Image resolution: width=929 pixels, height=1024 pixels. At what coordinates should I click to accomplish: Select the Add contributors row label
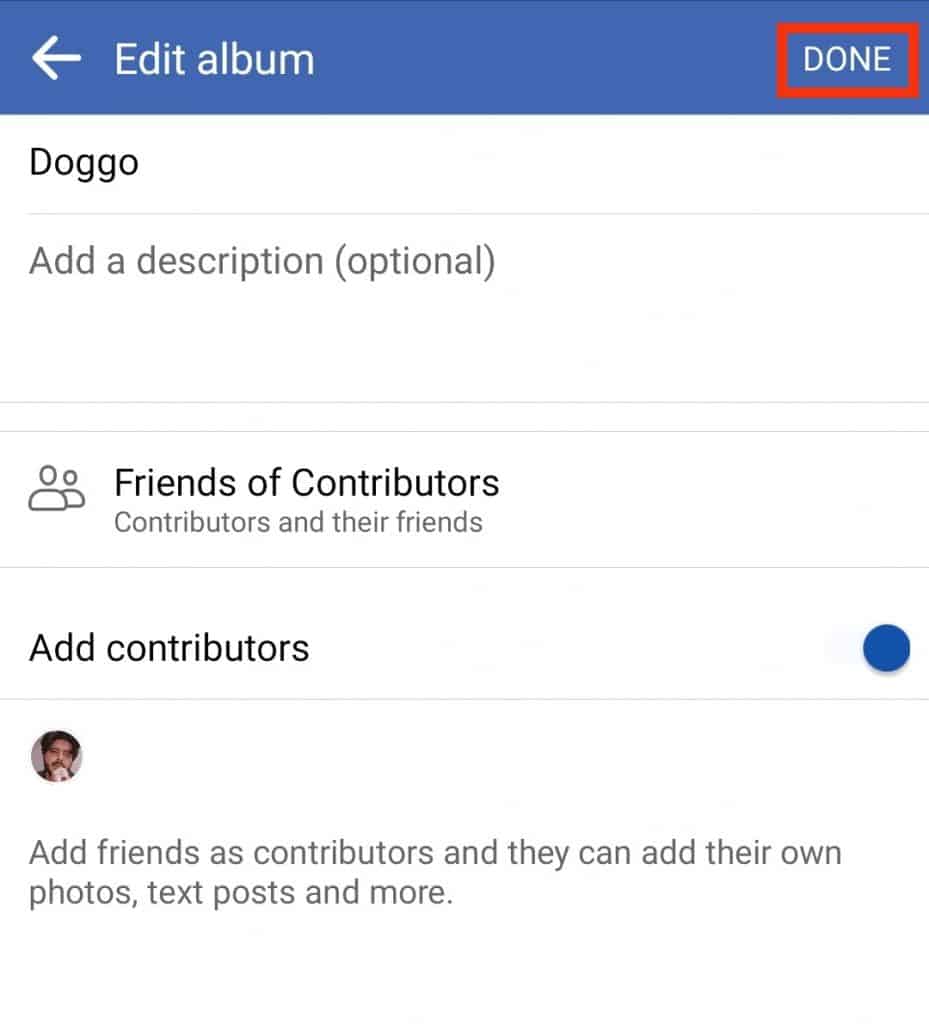(x=168, y=648)
